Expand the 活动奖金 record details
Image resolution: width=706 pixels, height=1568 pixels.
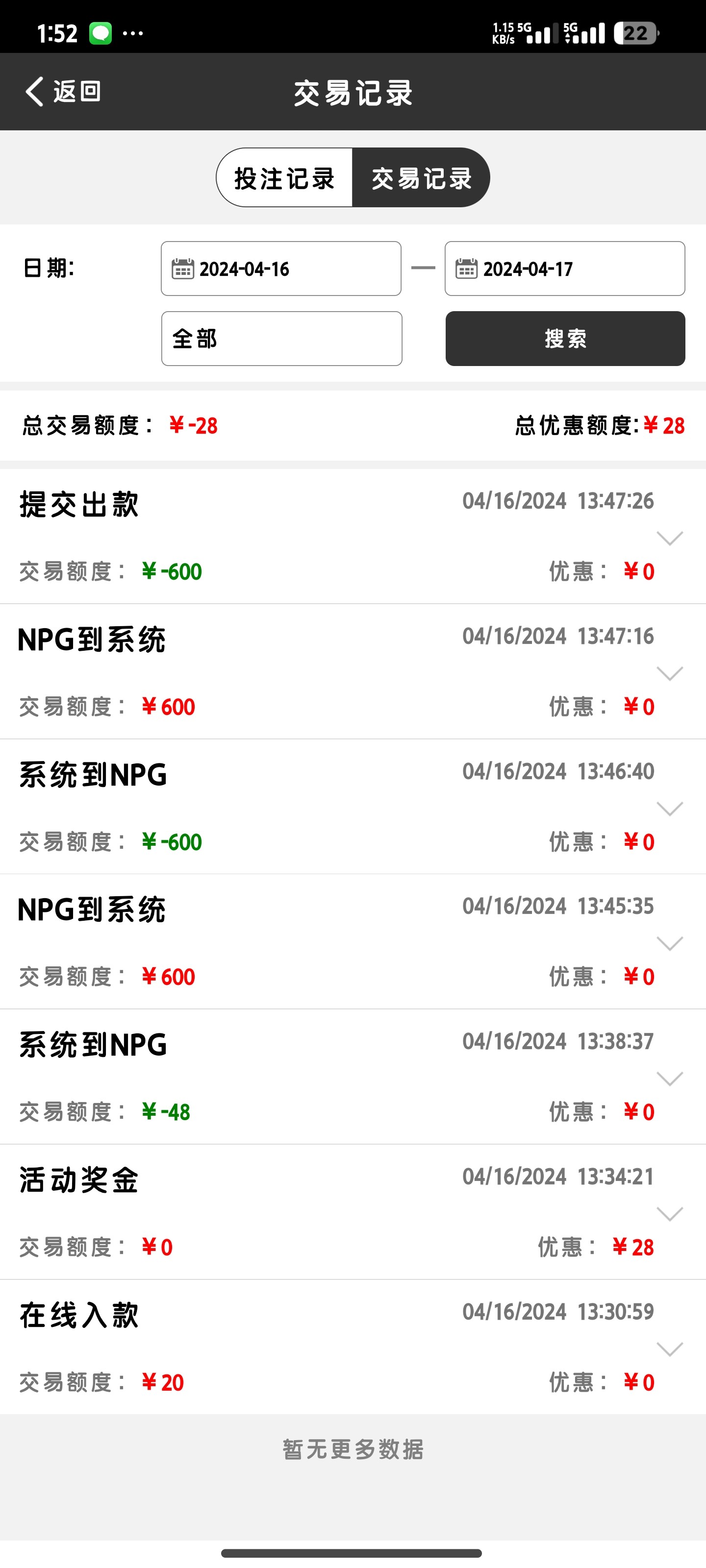(x=669, y=1214)
